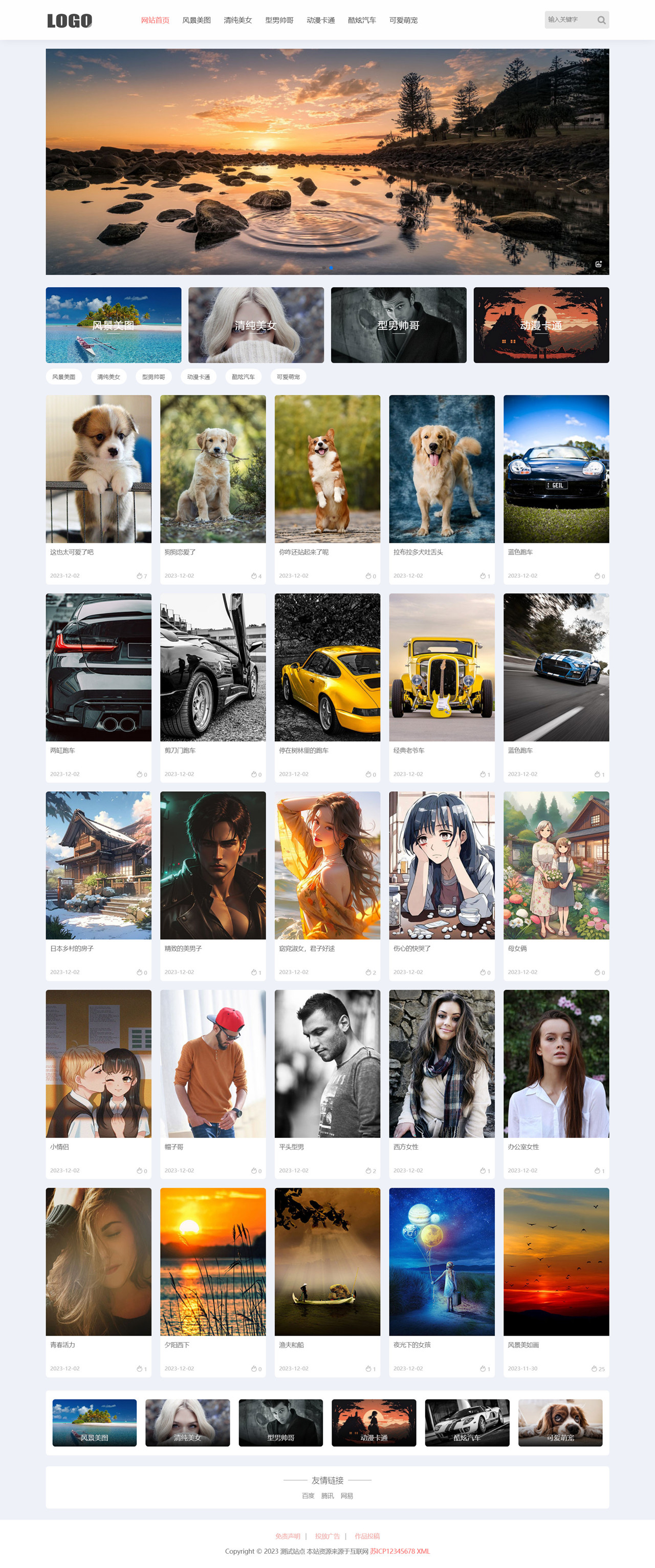Select the 清纯美女 filter chip
Image resolution: width=655 pixels, height=1568 pixels.
point(109,377)
